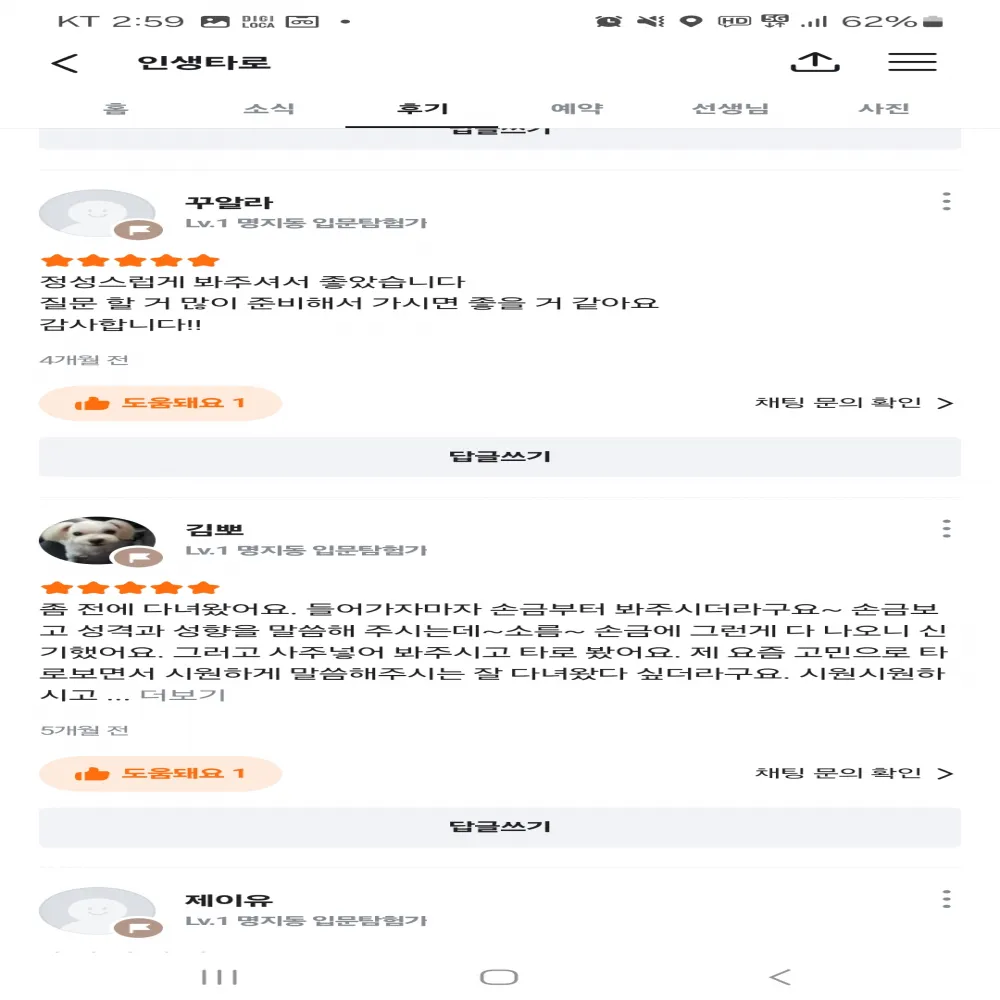
Task: Switch to the 사진 tab
Action: [x=884, y=109]
